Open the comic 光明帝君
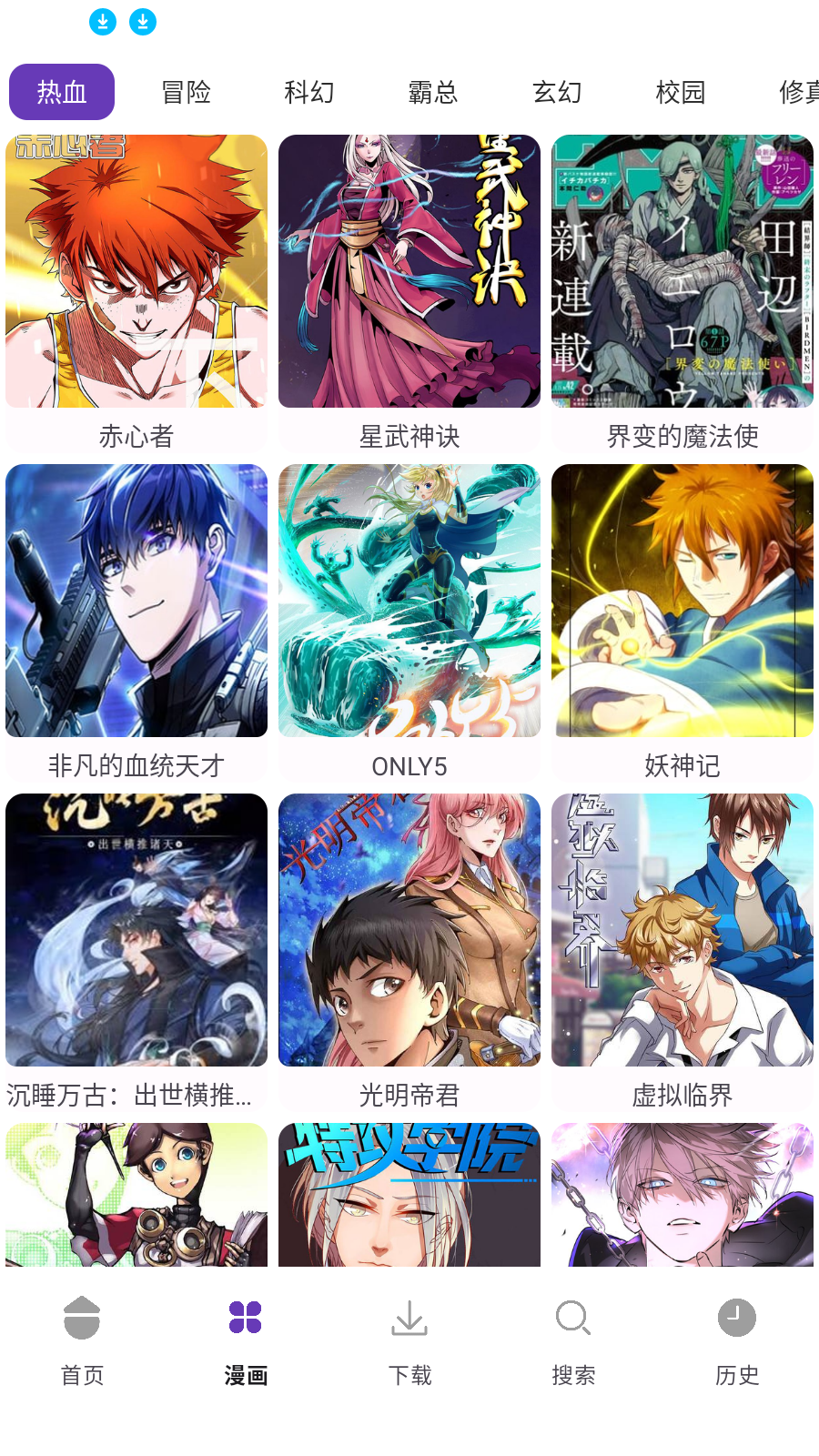Image resolution: width=819 pixels, height=1456 pixels. pyautogui.click(x=409, y=928)
